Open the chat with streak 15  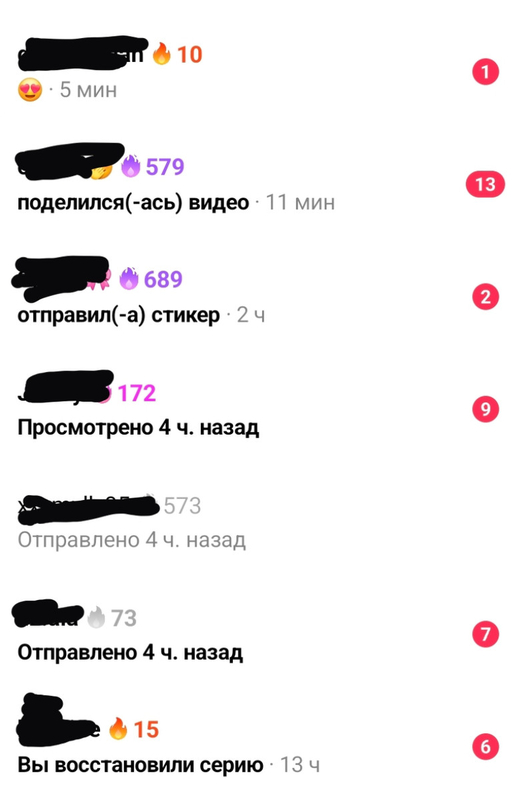264,746
